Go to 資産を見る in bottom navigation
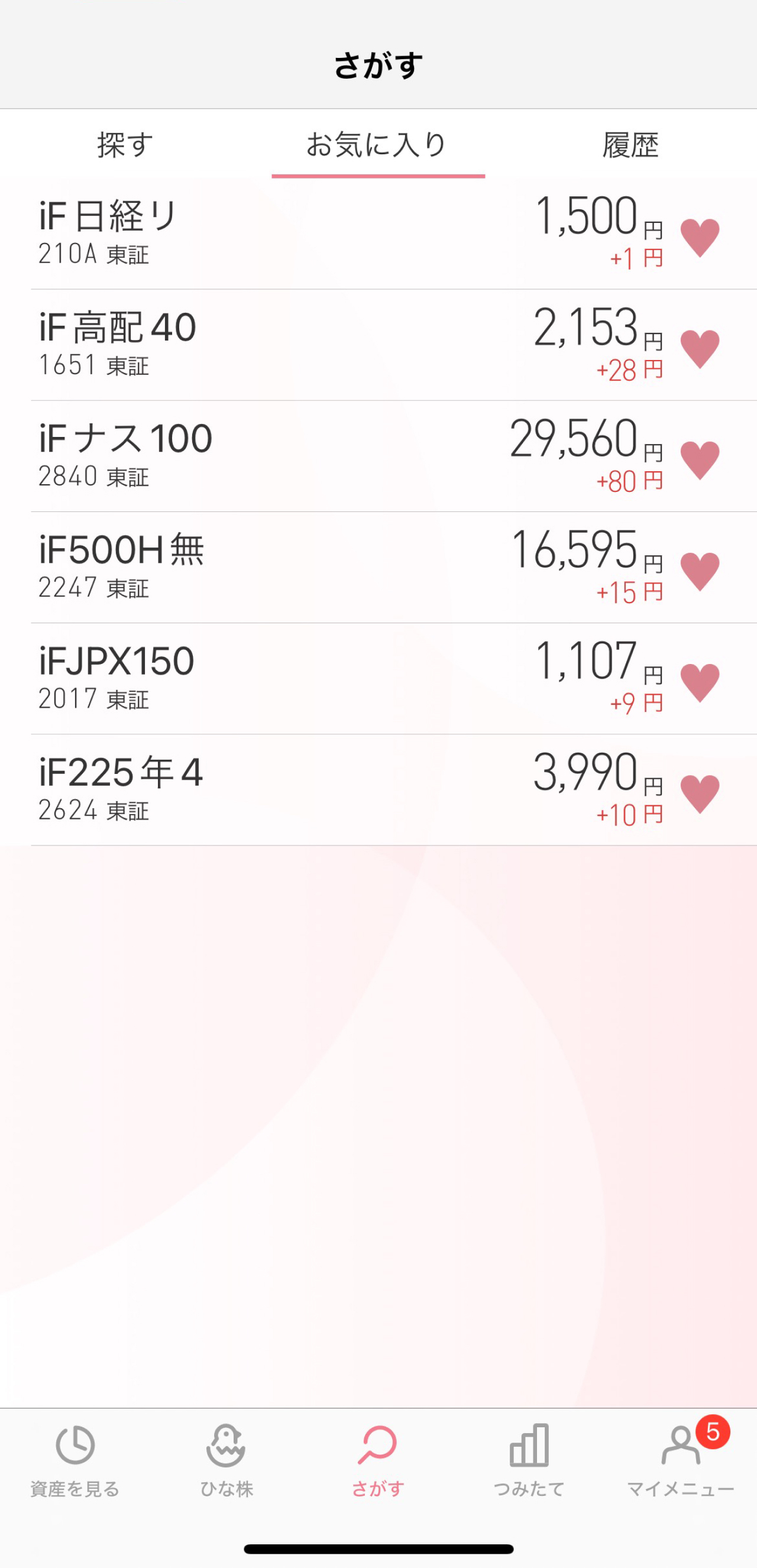The width and height of the screenshot is (757, 1568). pyautogui.click(x=76, y=1461)
